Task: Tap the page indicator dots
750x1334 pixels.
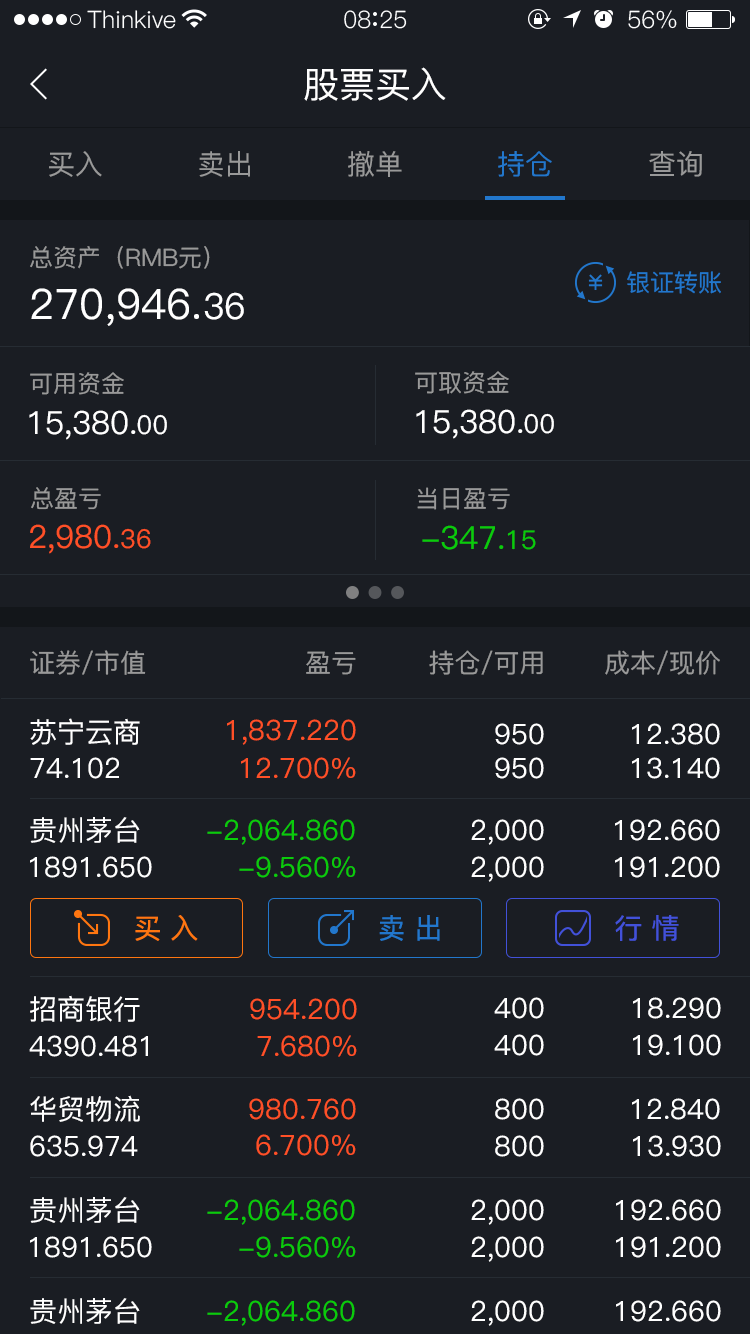Action: pos(375,593)
